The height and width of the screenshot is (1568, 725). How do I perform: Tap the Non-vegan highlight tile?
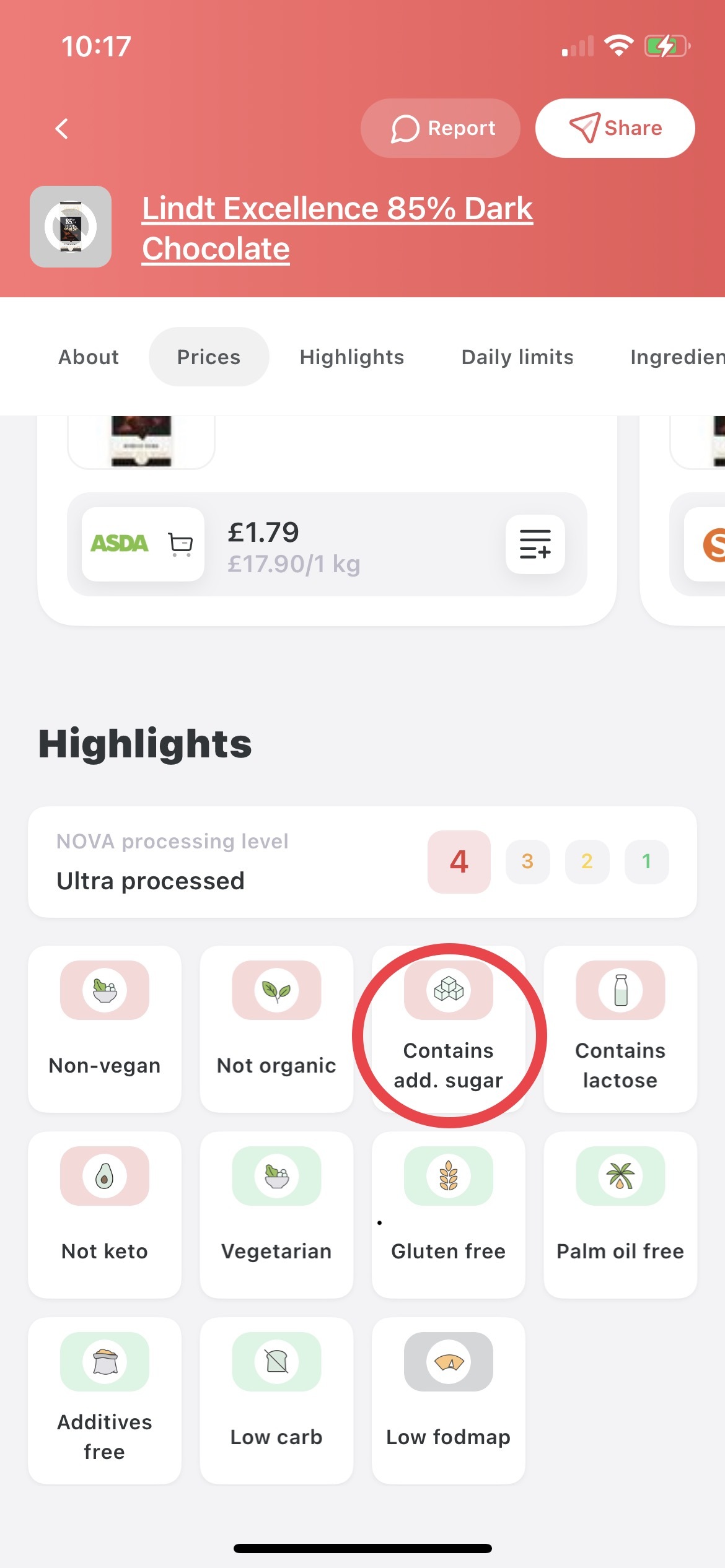pos(105,1029)
